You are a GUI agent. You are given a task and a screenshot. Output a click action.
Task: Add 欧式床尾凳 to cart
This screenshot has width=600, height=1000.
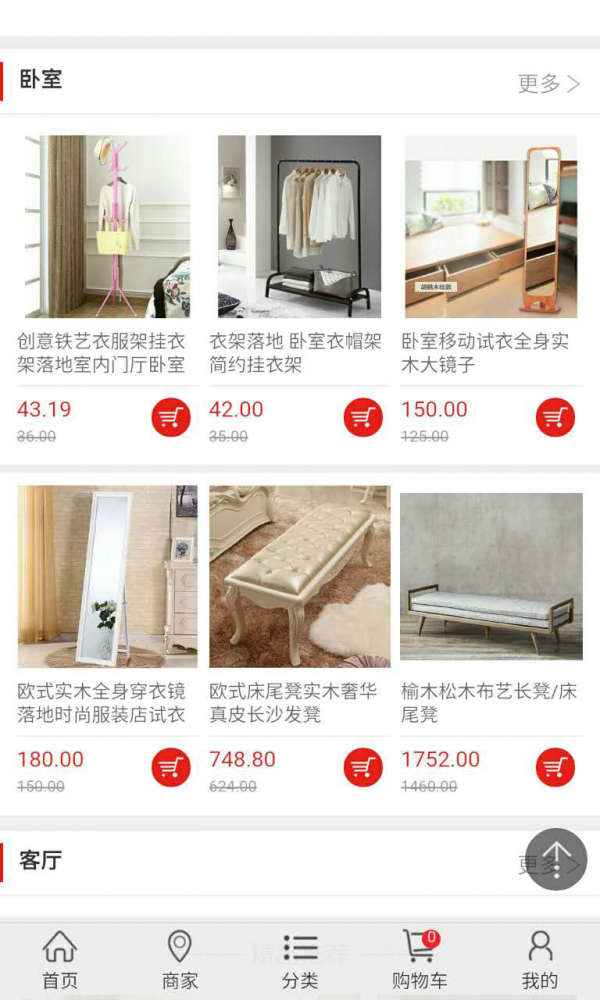pyautogui.click(x=363, y=767)
